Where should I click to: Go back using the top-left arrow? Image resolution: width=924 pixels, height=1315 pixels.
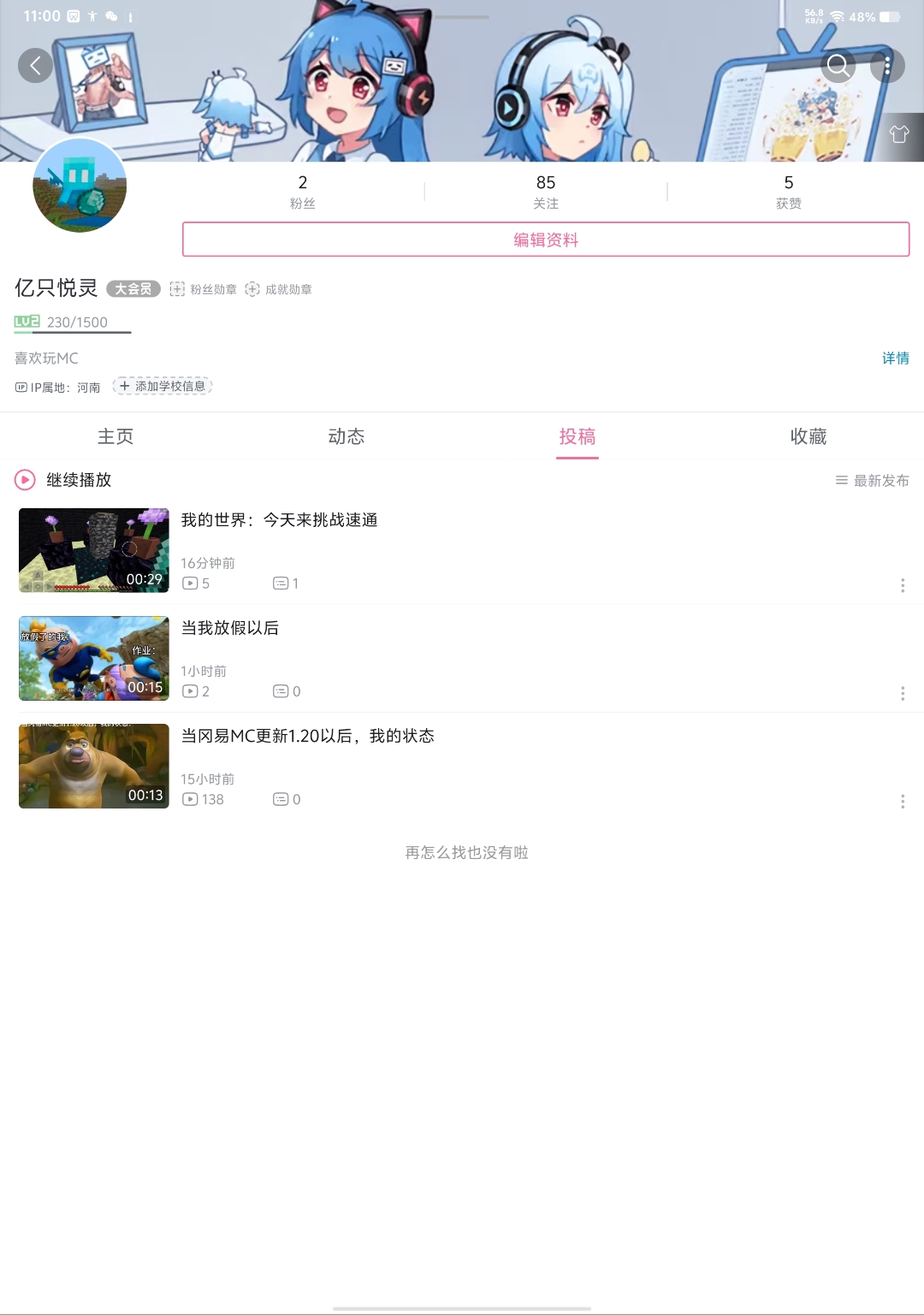(x=36, y=65)
